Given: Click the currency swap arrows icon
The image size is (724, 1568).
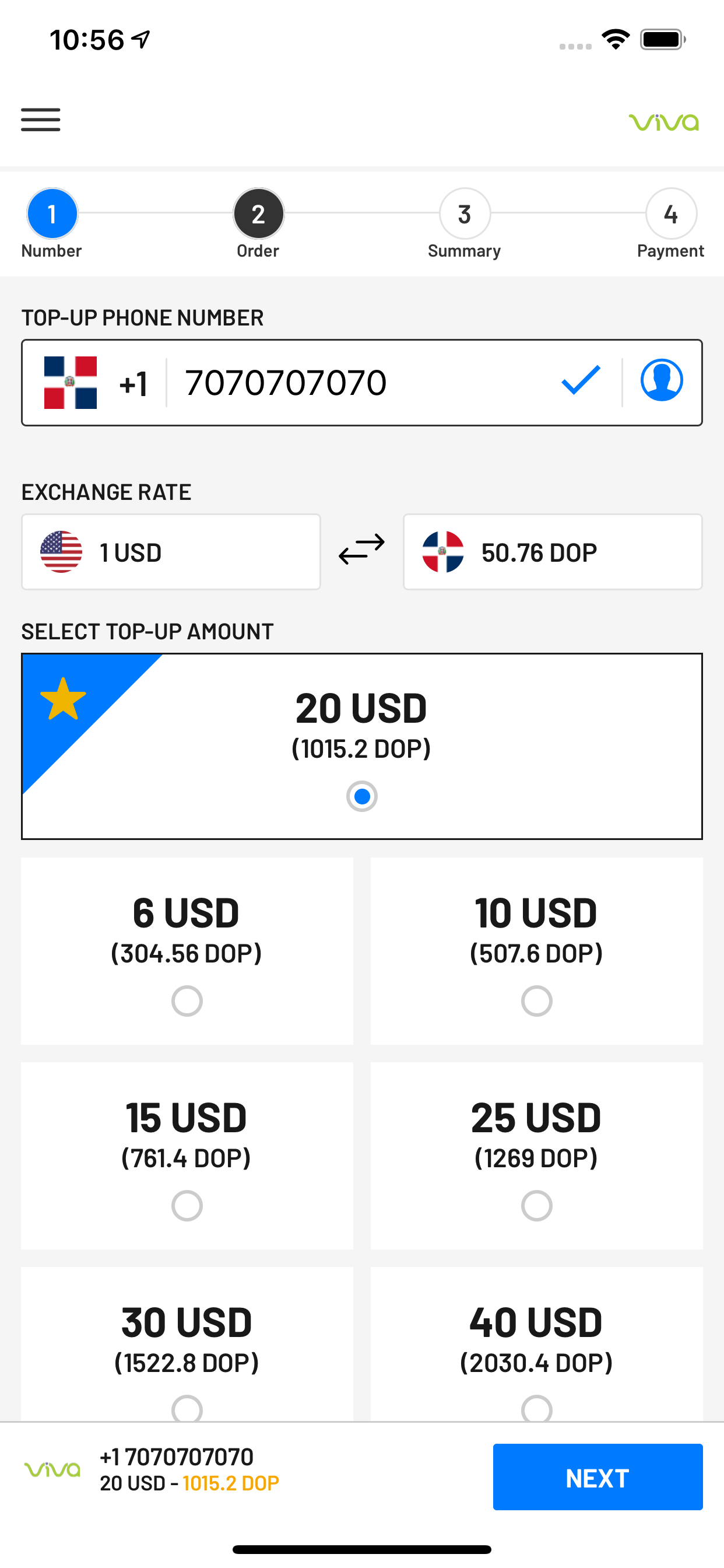Looking at the screenshot, I should [x=361, y=551].
